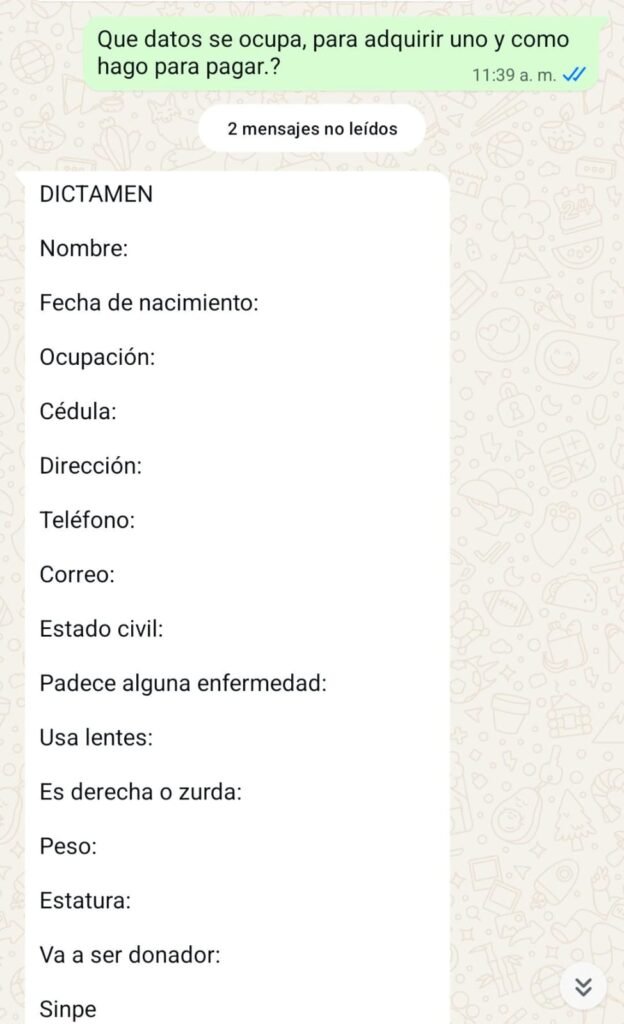Screen dimensions: 624x1024
Task: Jump to the latest messages with the double-chevron button
Action: (583, 986)
